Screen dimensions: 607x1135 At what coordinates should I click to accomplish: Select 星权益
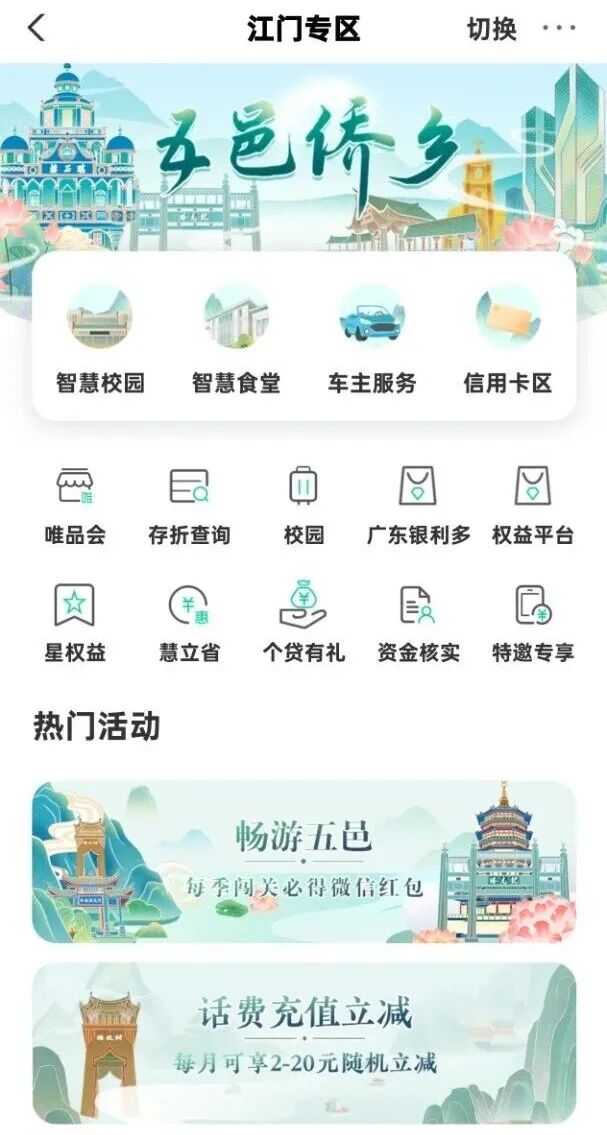(75, 623)
